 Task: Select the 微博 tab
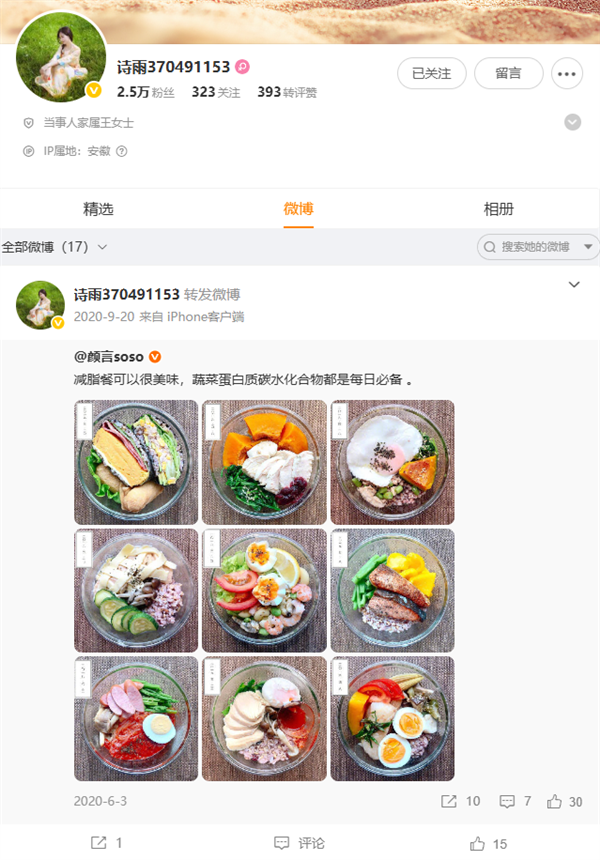[x=298, y=209]
